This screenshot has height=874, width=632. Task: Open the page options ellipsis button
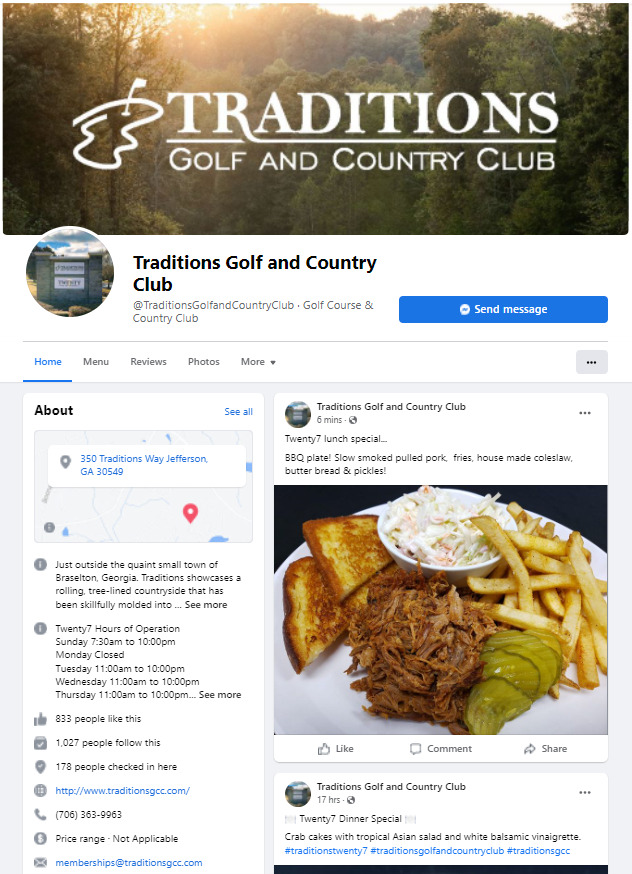(591, 362)
